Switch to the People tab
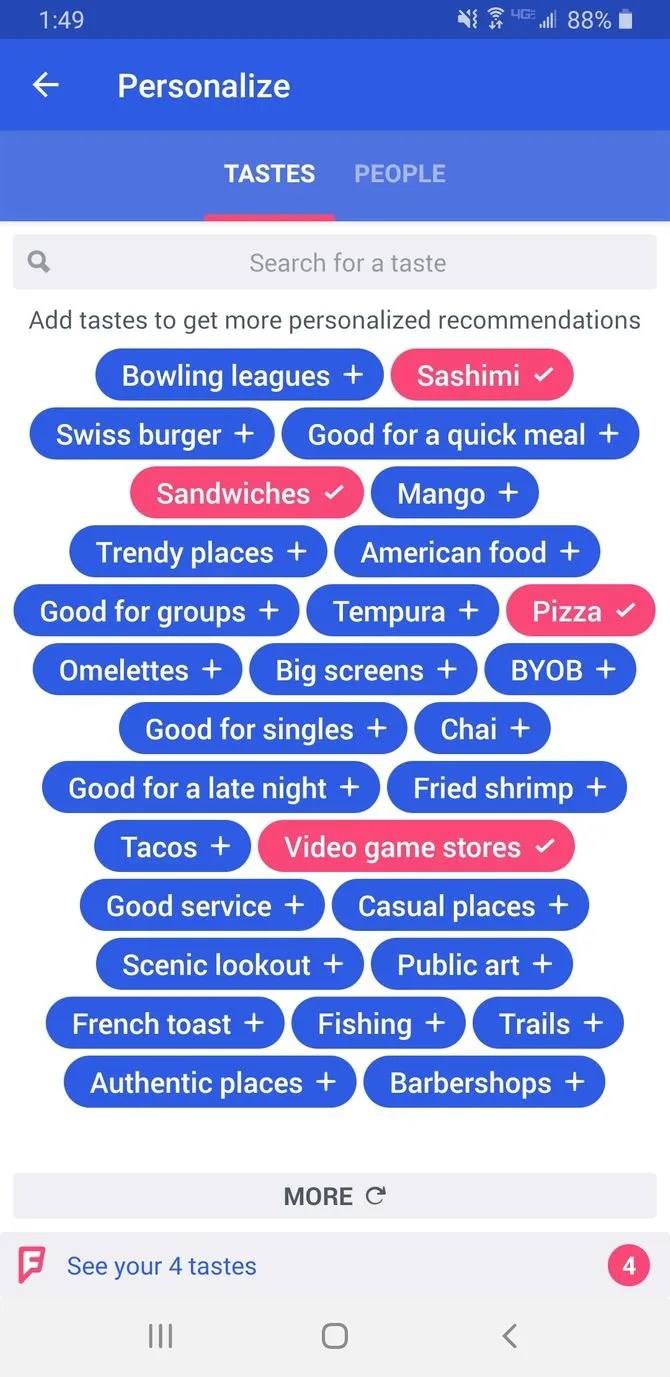The height and width of the screenshot is (1377, 670). coord(399,173)
